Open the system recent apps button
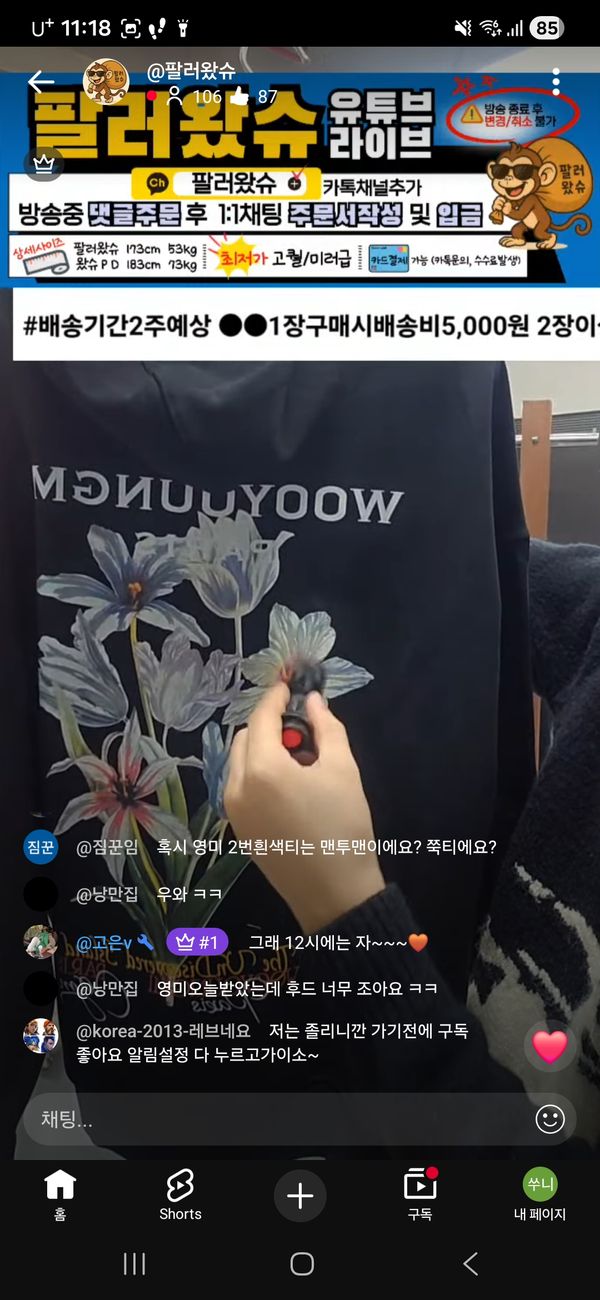 coord(134,1264)
